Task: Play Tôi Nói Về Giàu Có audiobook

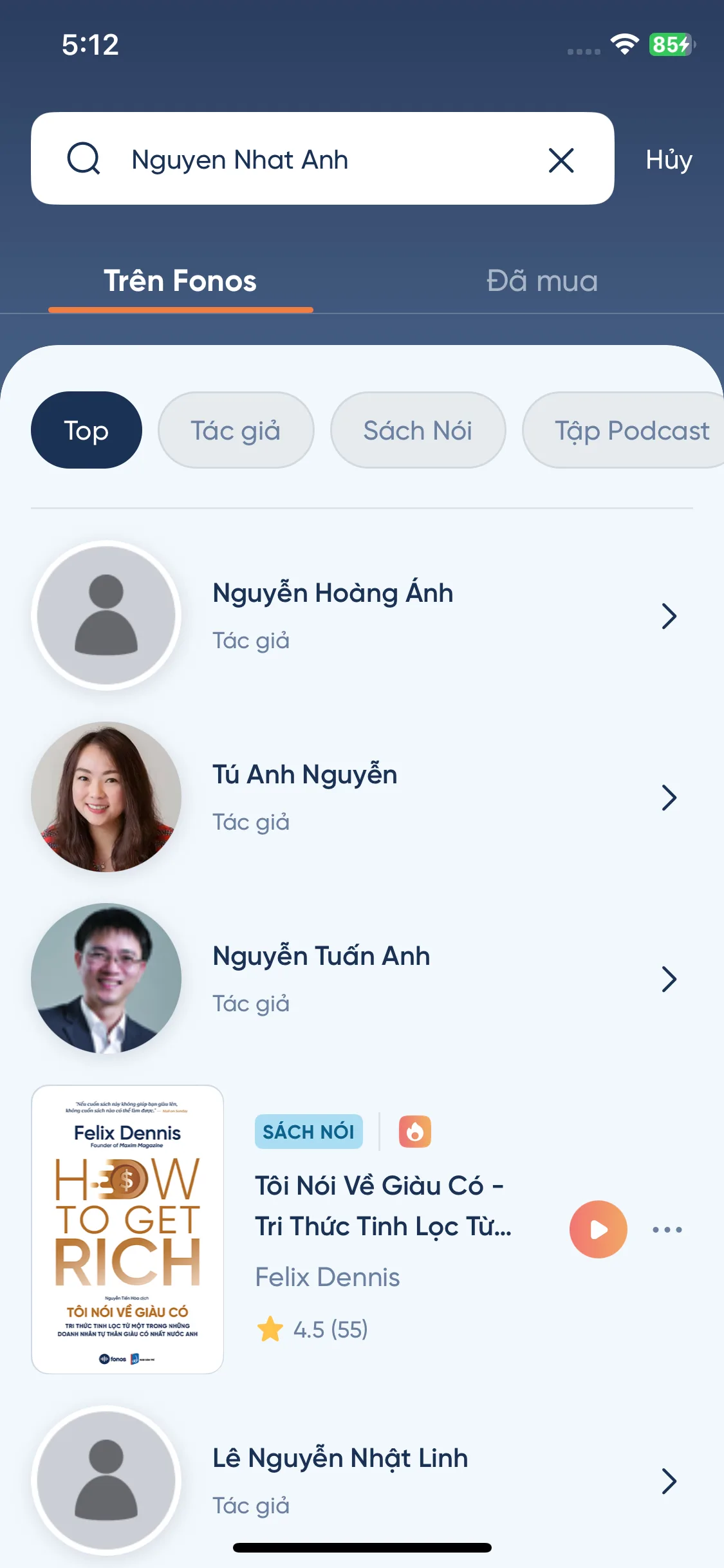Action: tap(598, 1229)
